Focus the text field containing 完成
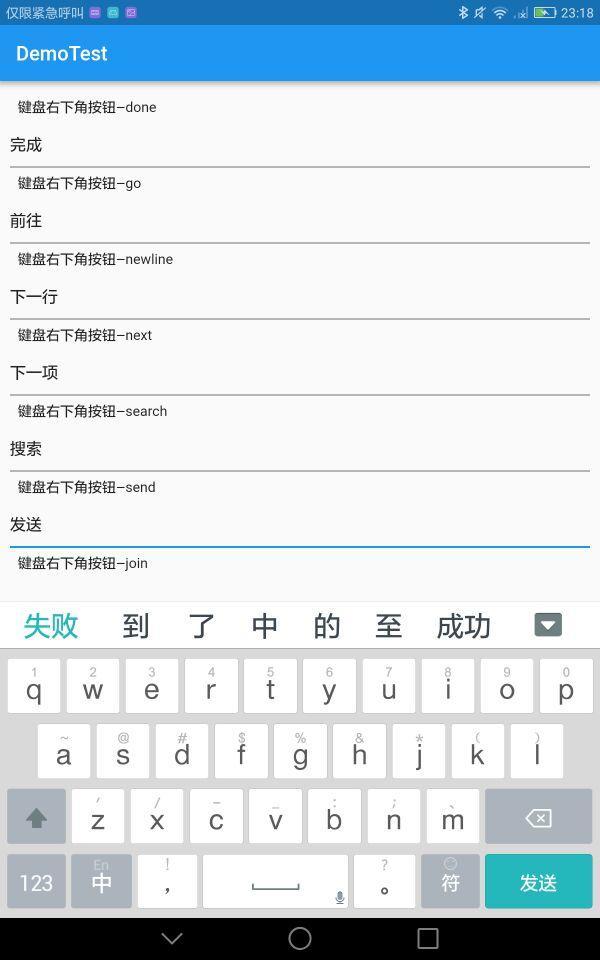 click(300, 146)
